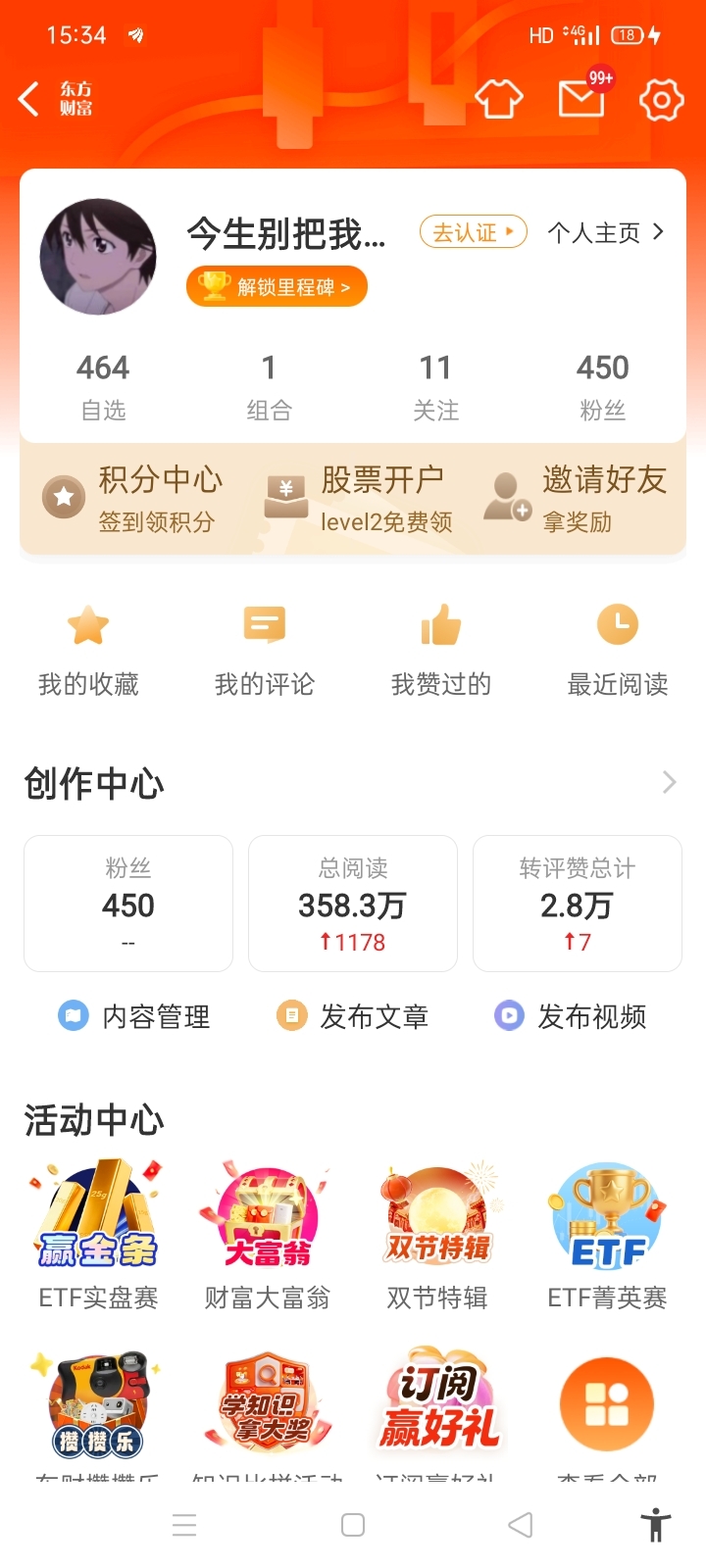Open 我的收藏 favorites
706x1568 pixels.
[88, 650]
